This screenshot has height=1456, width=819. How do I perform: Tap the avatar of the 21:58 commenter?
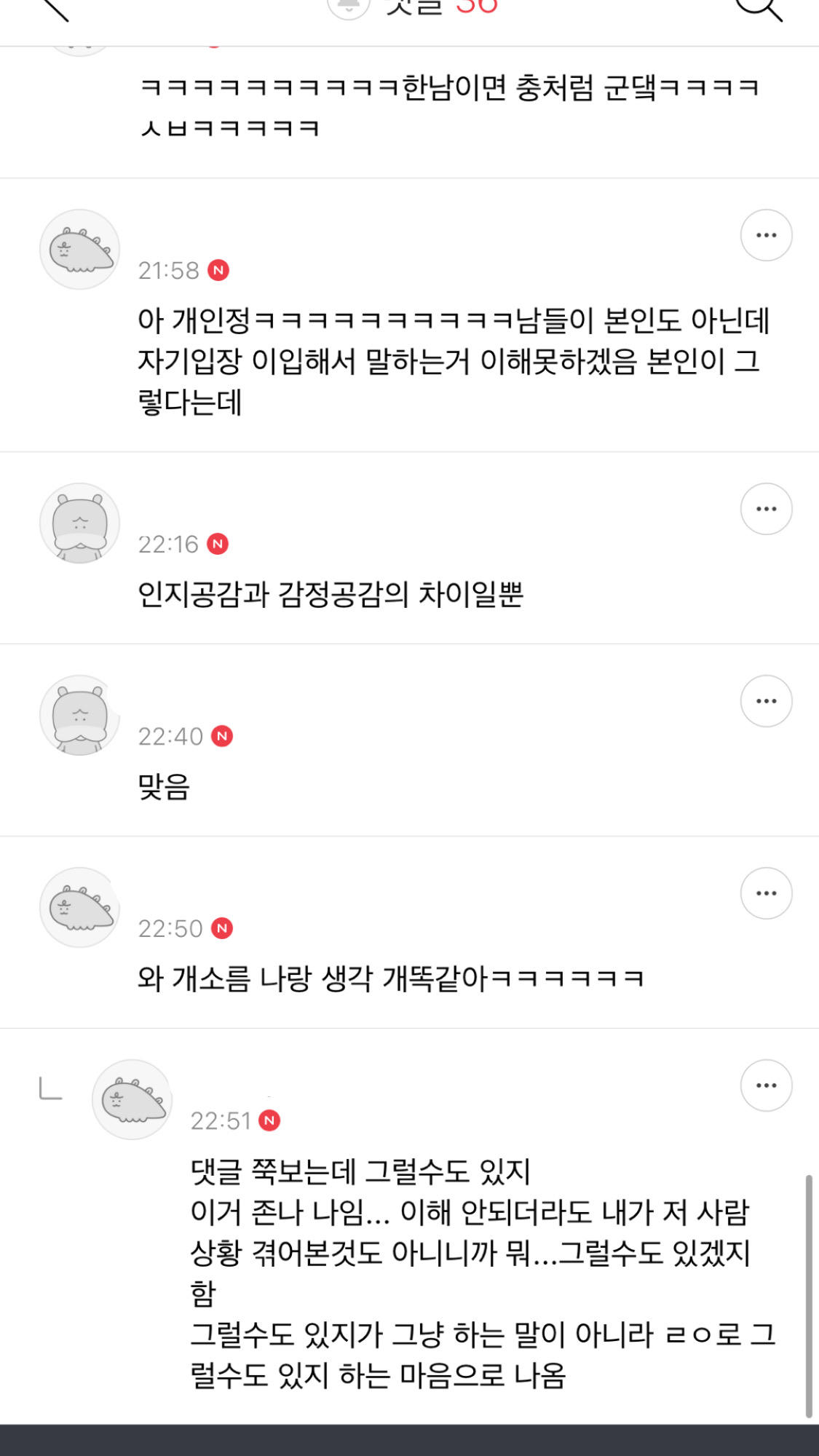click(79, 250)
